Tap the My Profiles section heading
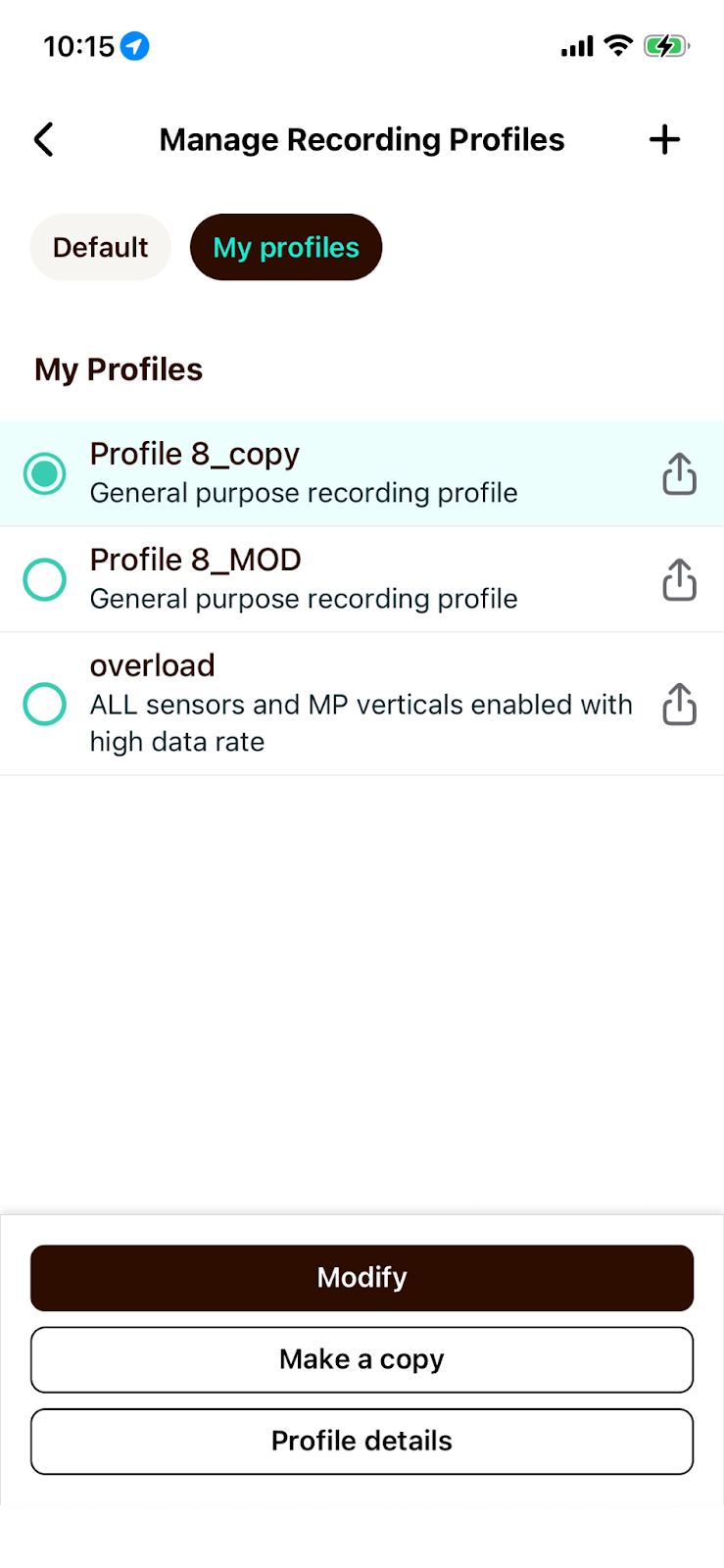Image resolution: width=724 pixels, height=1568 pixels. (118, 369)
